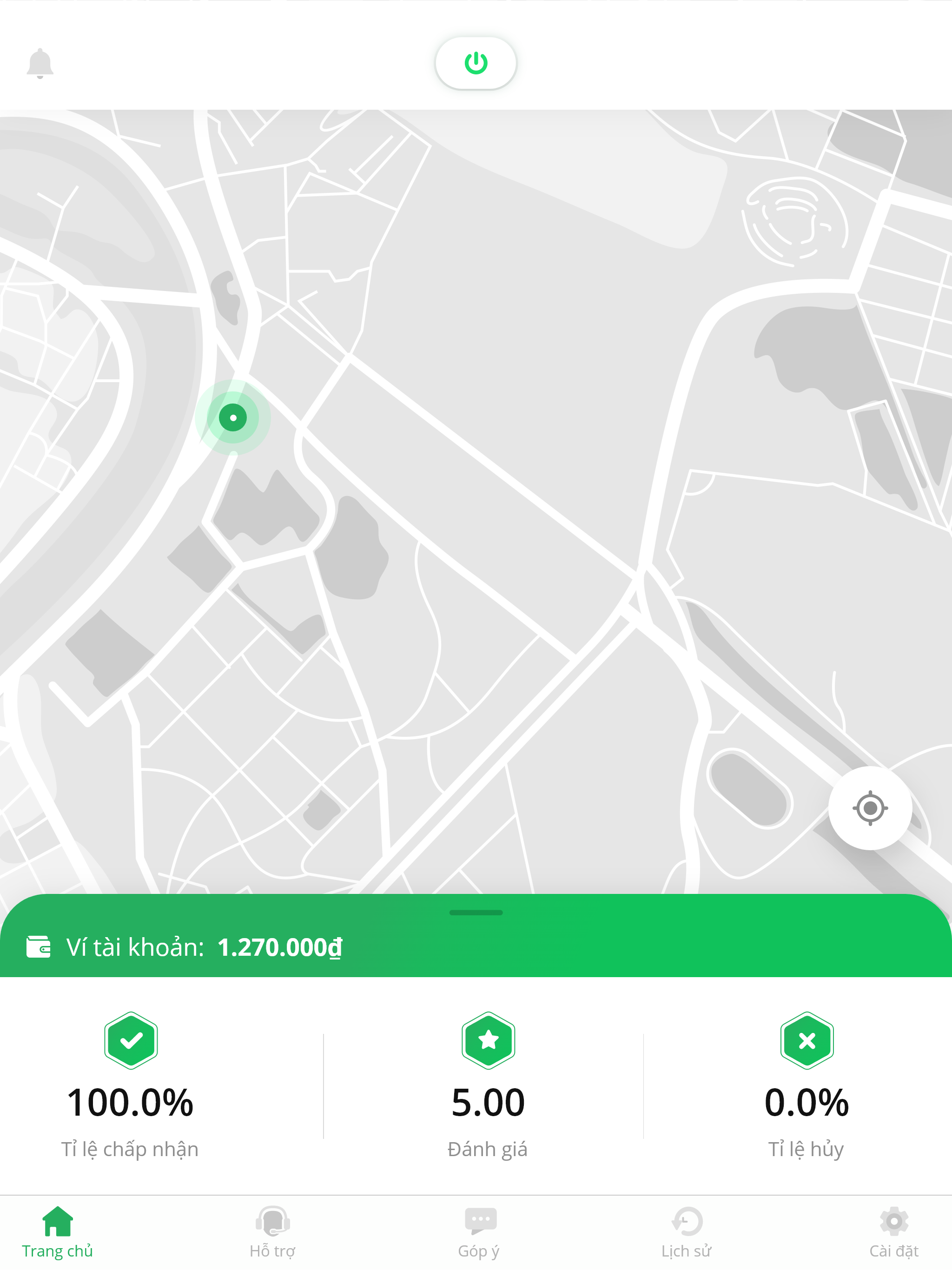
Task: Tap the 5.00 Đánh giá rating stat
Action: coord(489,1101)
